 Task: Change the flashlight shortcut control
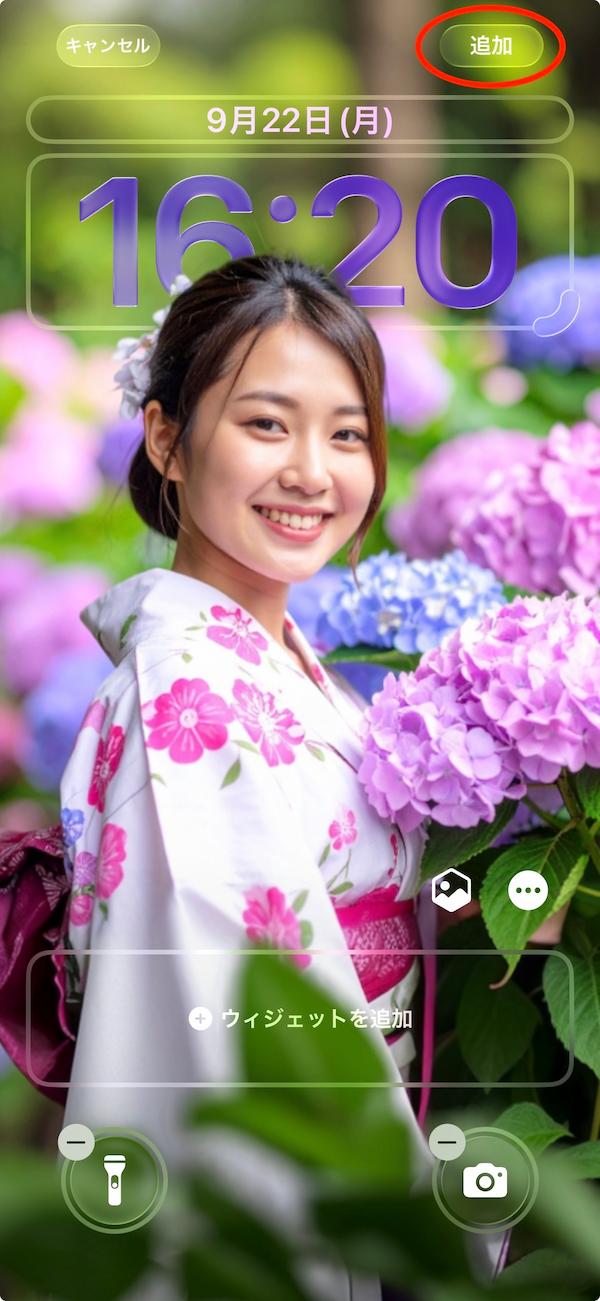coord(115,1181)
